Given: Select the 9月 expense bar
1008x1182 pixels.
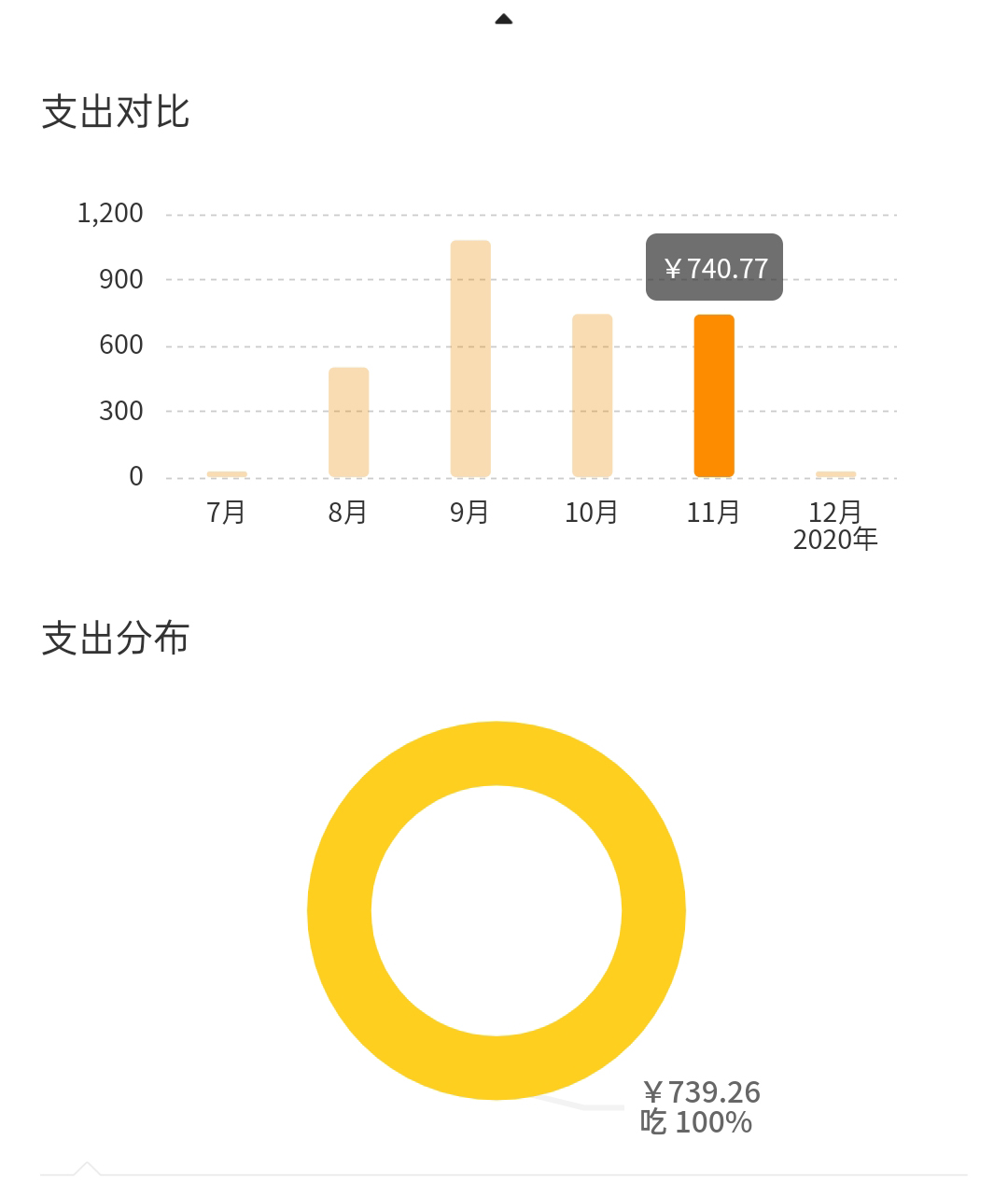Looking at the screenshot, I should click(469, 357).
